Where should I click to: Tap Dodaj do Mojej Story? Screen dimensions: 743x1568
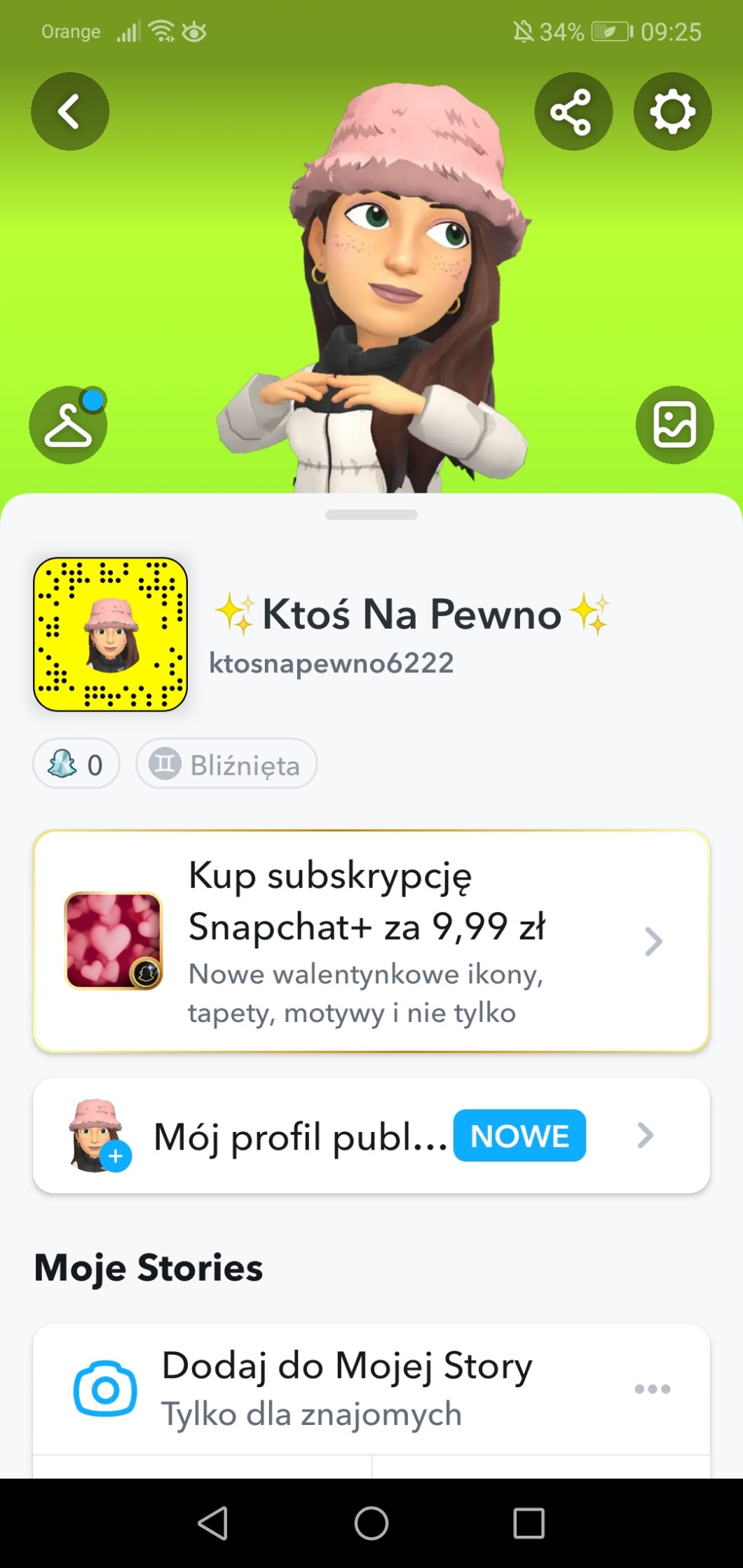click(x=347, y=1388)
